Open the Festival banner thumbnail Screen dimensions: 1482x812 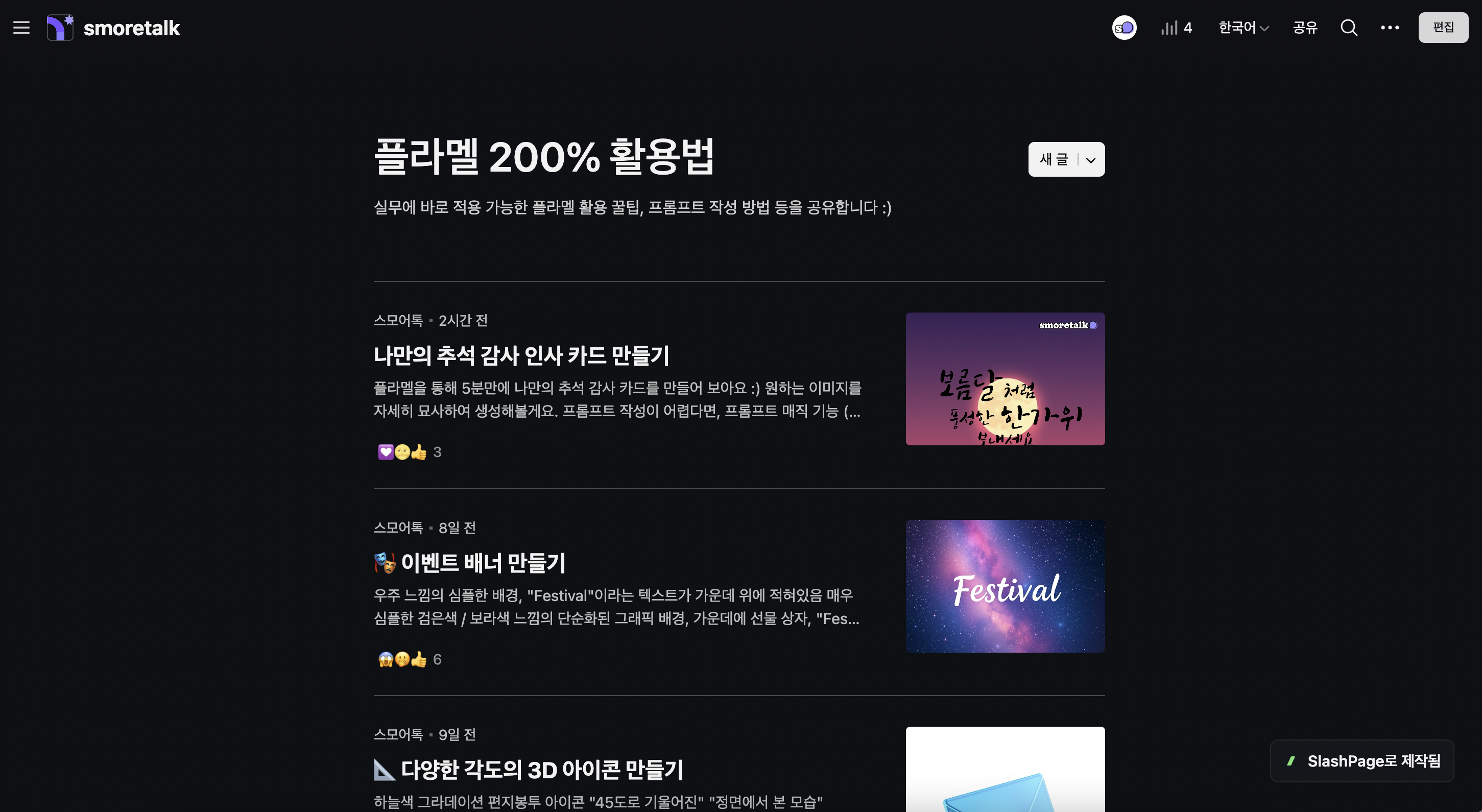point(1005,586)
